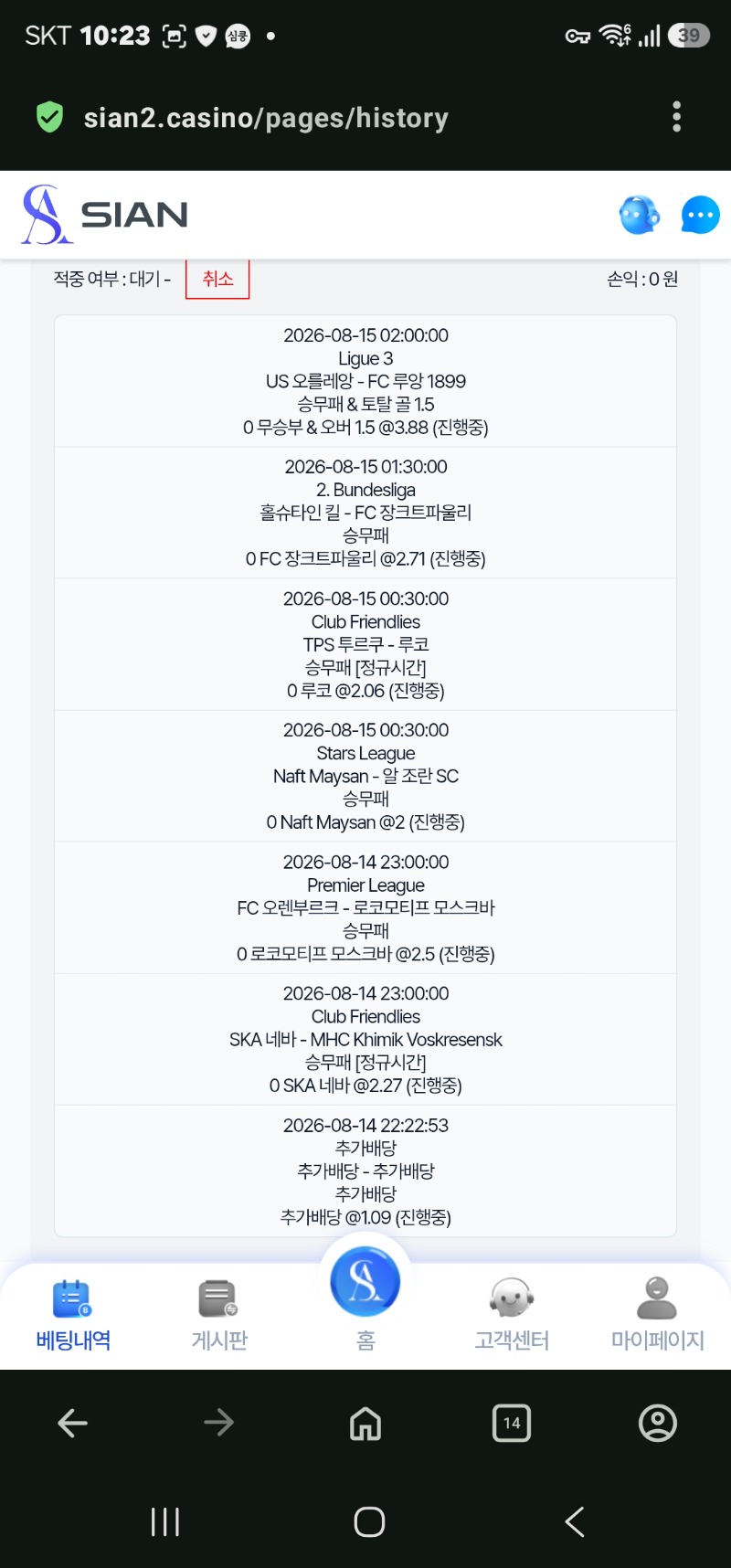The width and height of the screenshot is (731, 1568).
Task: Open the 고객센터 tab
Action: [512, 1316]
